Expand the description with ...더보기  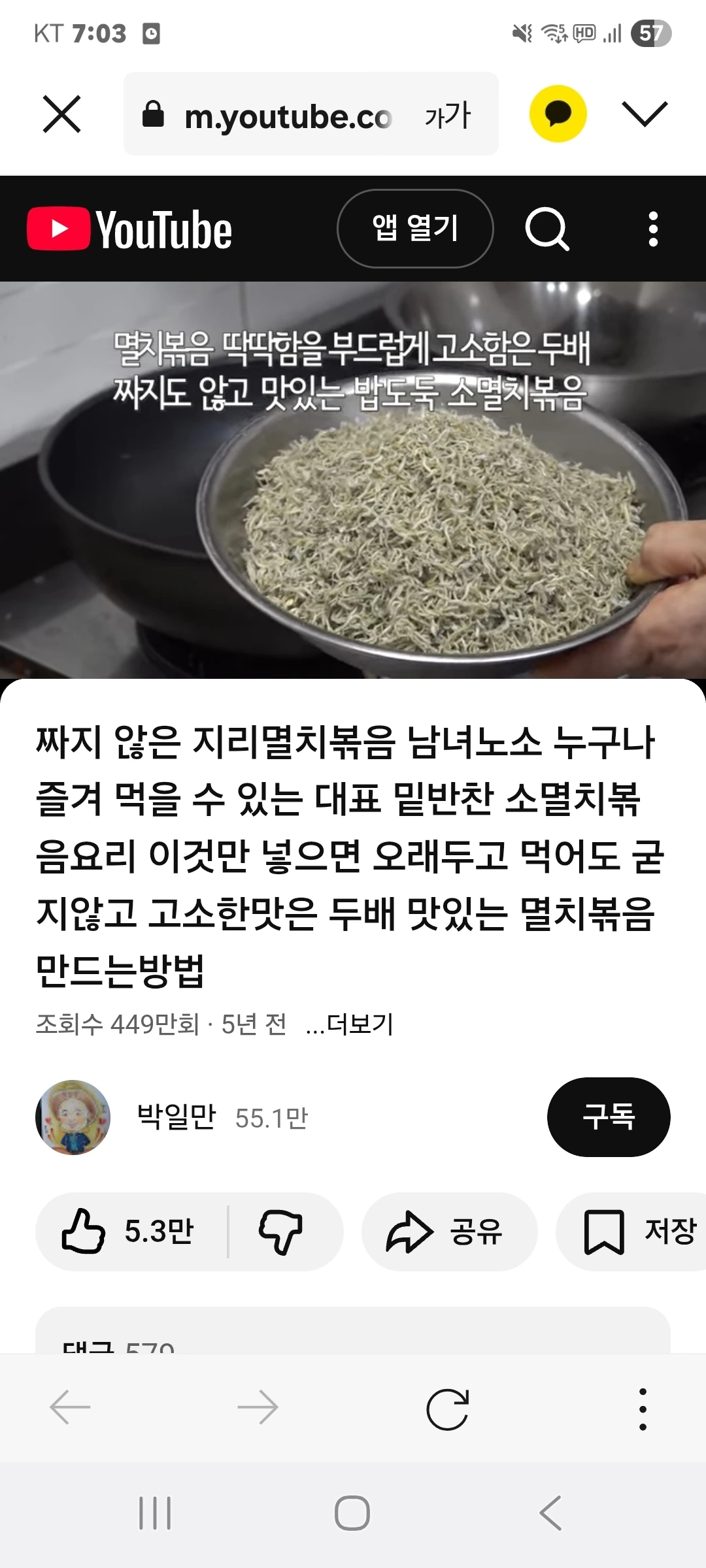click(350, 1024)
